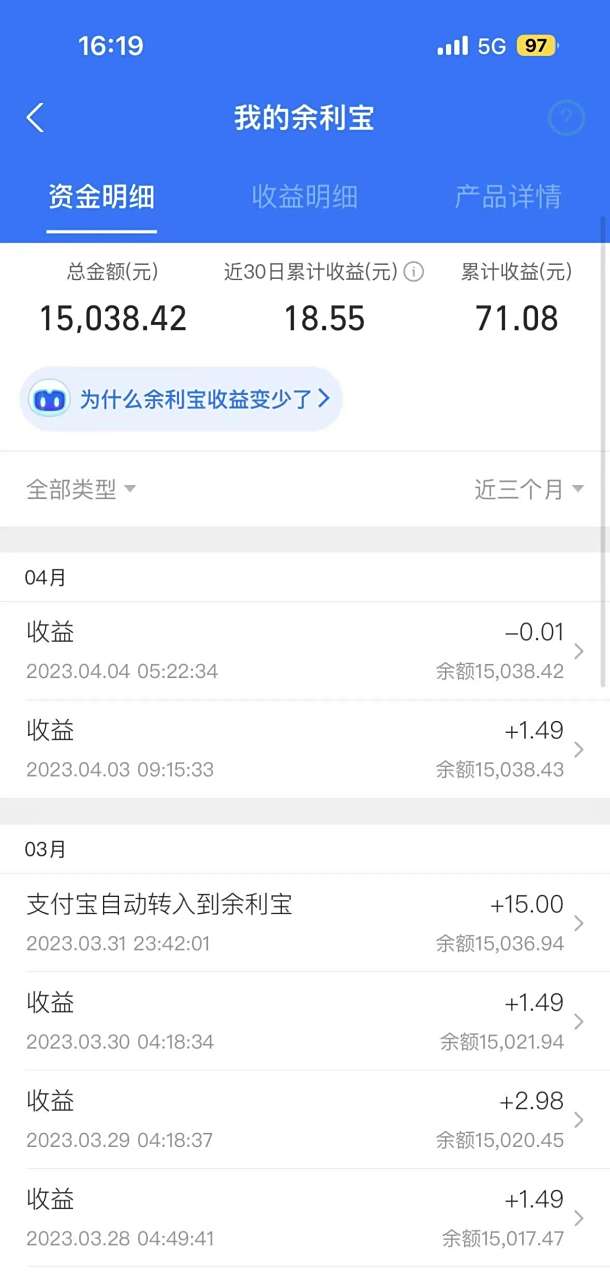The width and height of the screenshot is (610, 1280).
Task: Open 为什么余利宝收益变少了 link
Action: click(x=182, y=399)
